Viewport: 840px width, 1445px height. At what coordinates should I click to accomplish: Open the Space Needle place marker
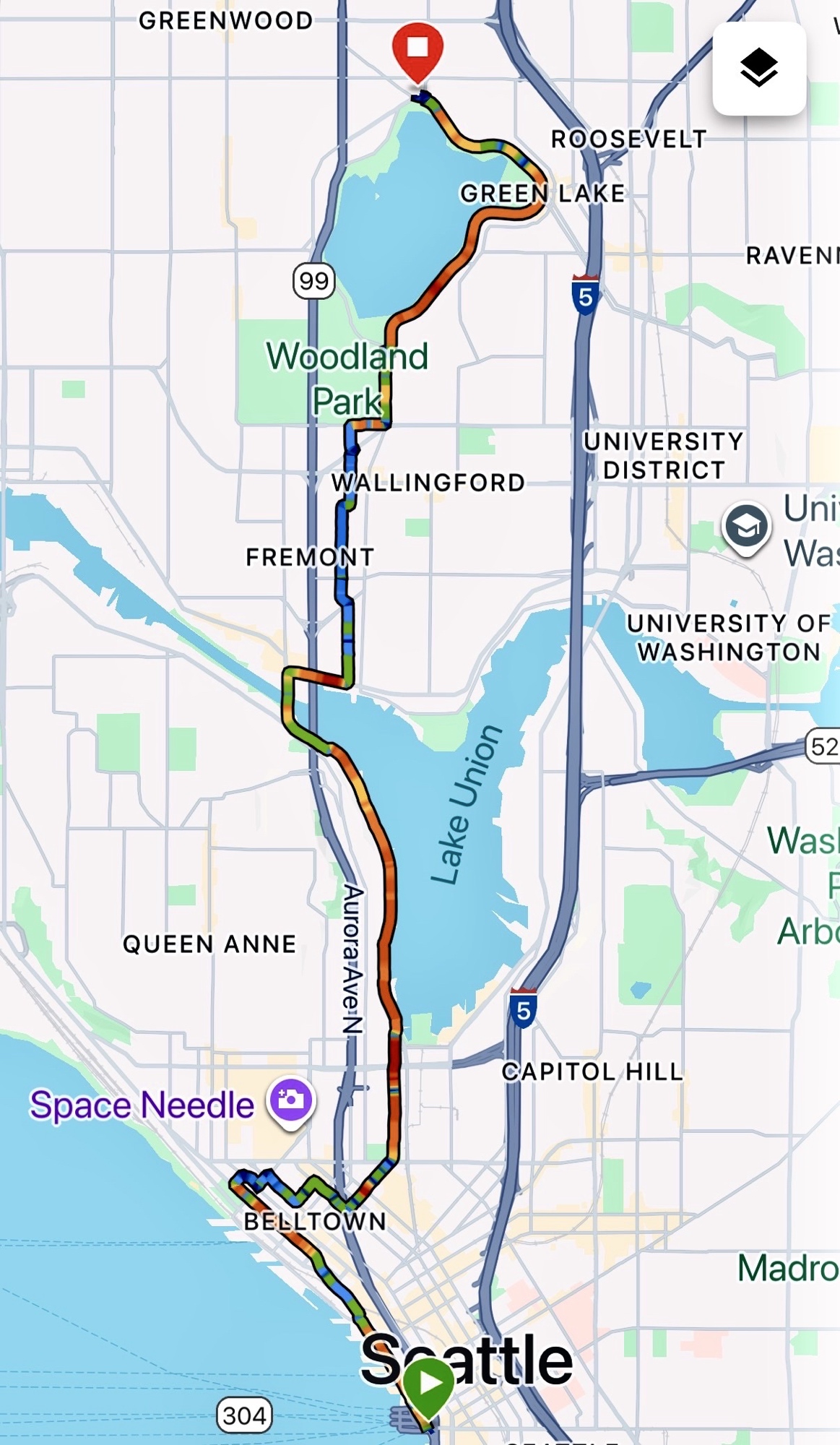[291, 1100]
